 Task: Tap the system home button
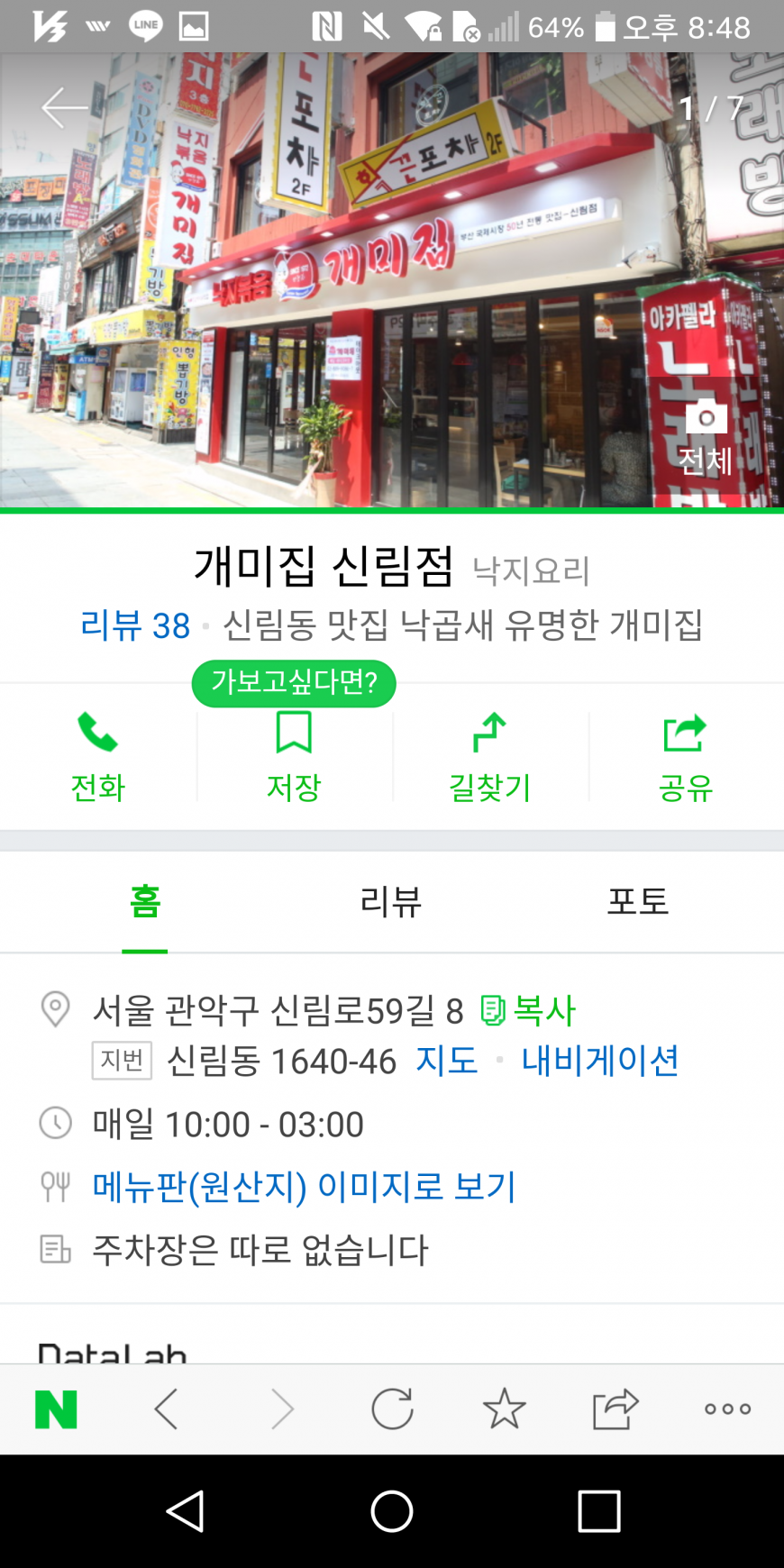pyautogui.click(x=392, y=1511)
